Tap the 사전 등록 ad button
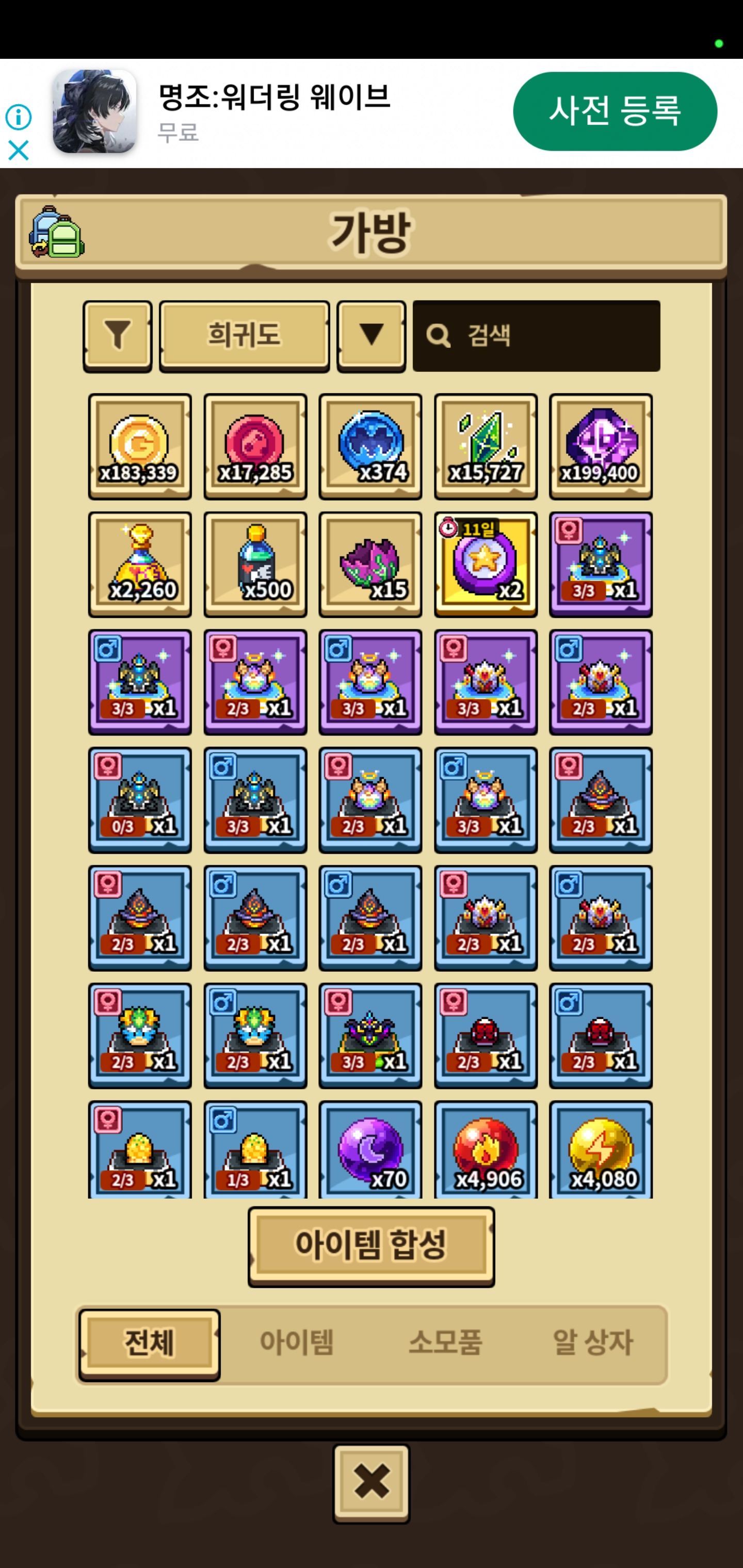The image size is (743, 1568). (x=615, y=111)
